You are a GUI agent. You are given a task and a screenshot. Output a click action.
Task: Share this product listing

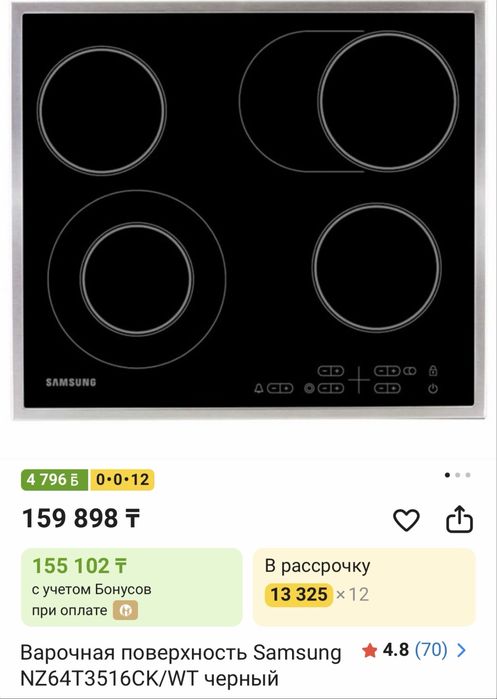tap(459, 519)
